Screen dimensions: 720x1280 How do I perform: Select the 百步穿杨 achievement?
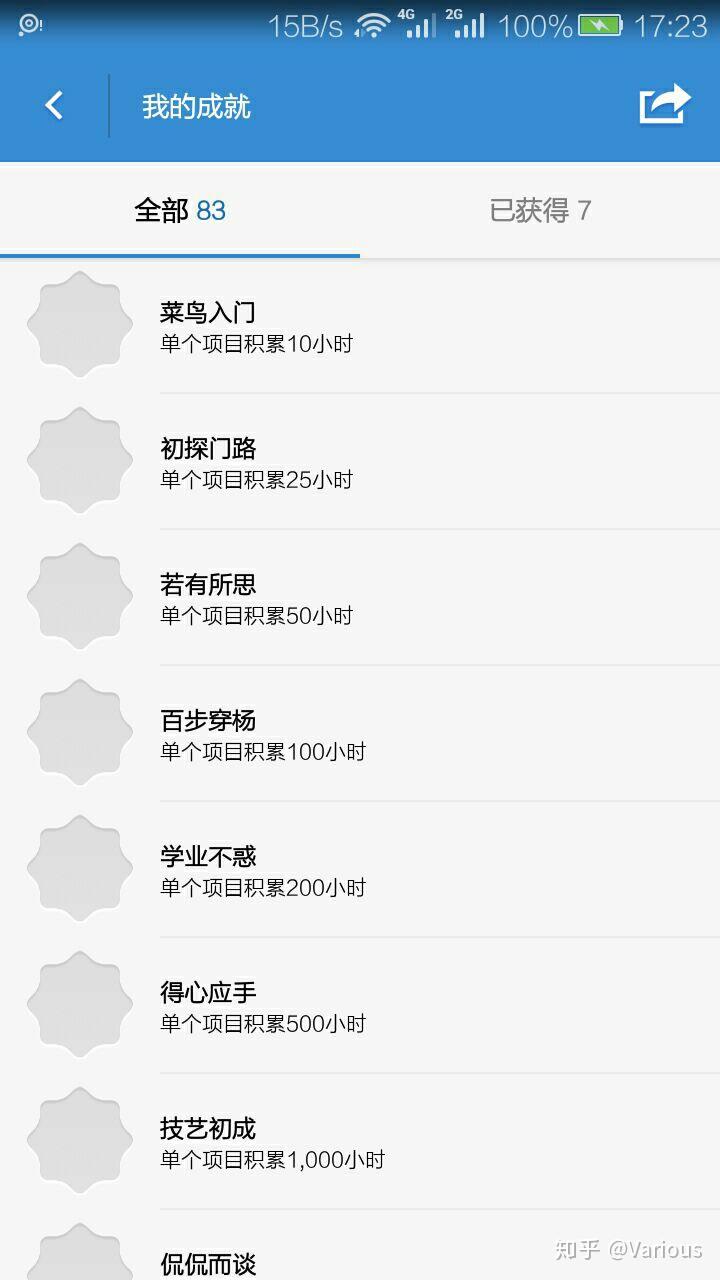[360, 734]
